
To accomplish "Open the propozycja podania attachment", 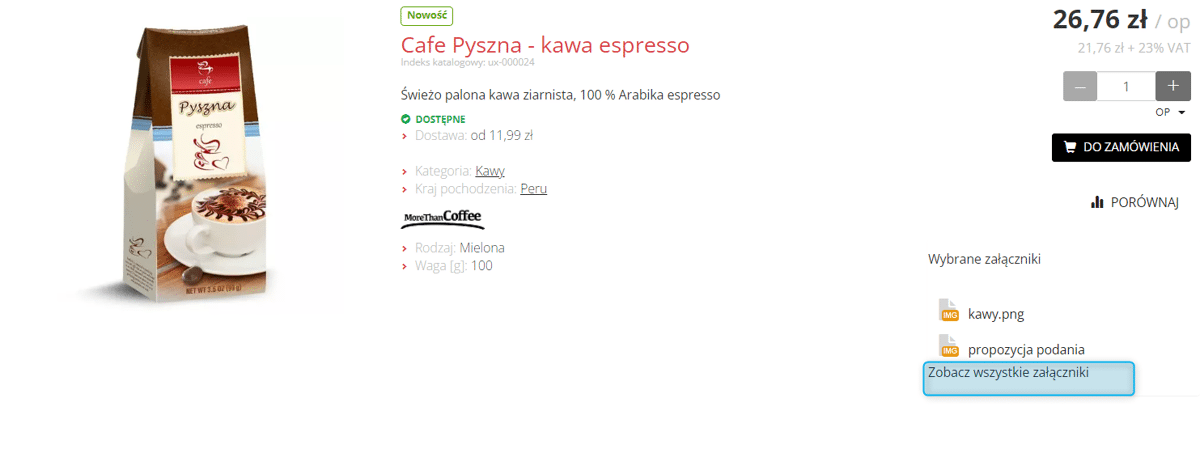I will [1025, 349].
